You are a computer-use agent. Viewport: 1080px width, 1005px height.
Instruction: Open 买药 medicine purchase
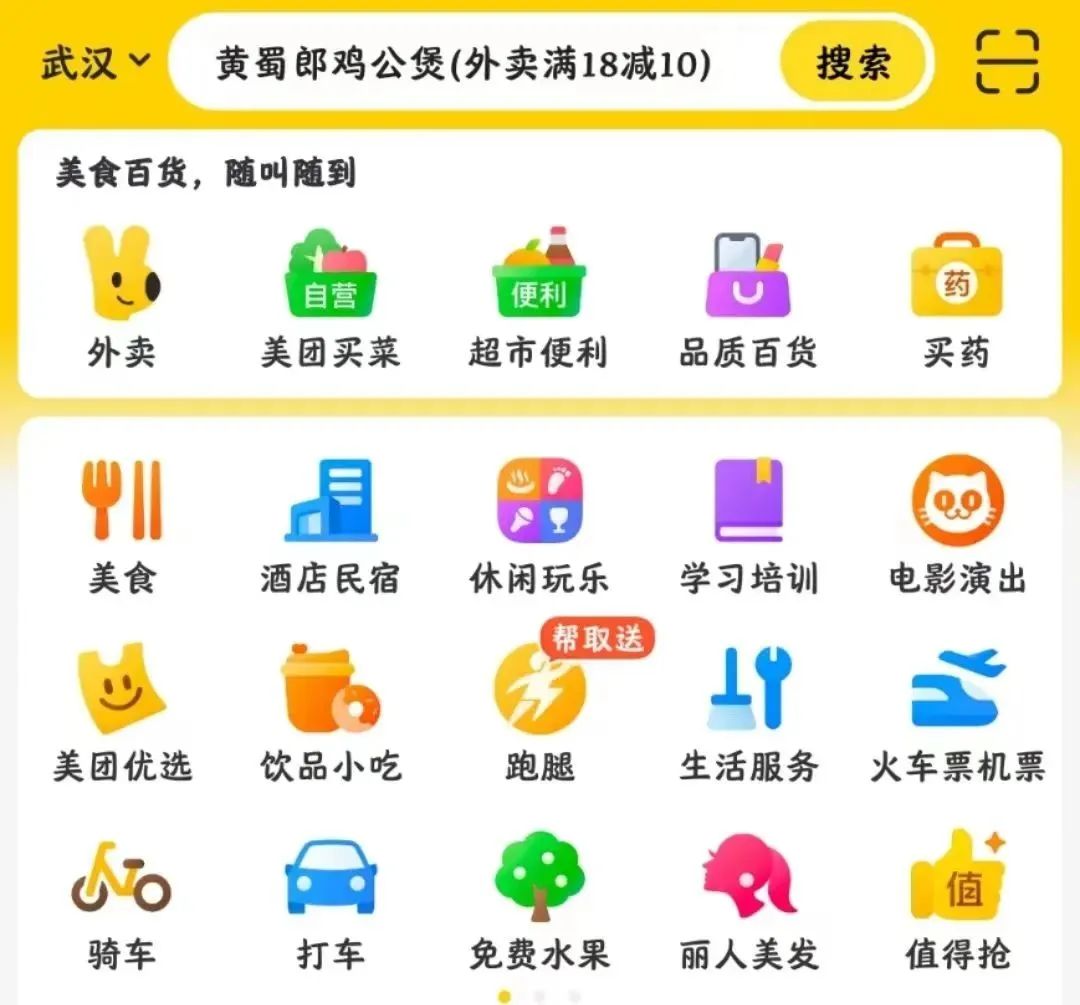pos(956,297)
